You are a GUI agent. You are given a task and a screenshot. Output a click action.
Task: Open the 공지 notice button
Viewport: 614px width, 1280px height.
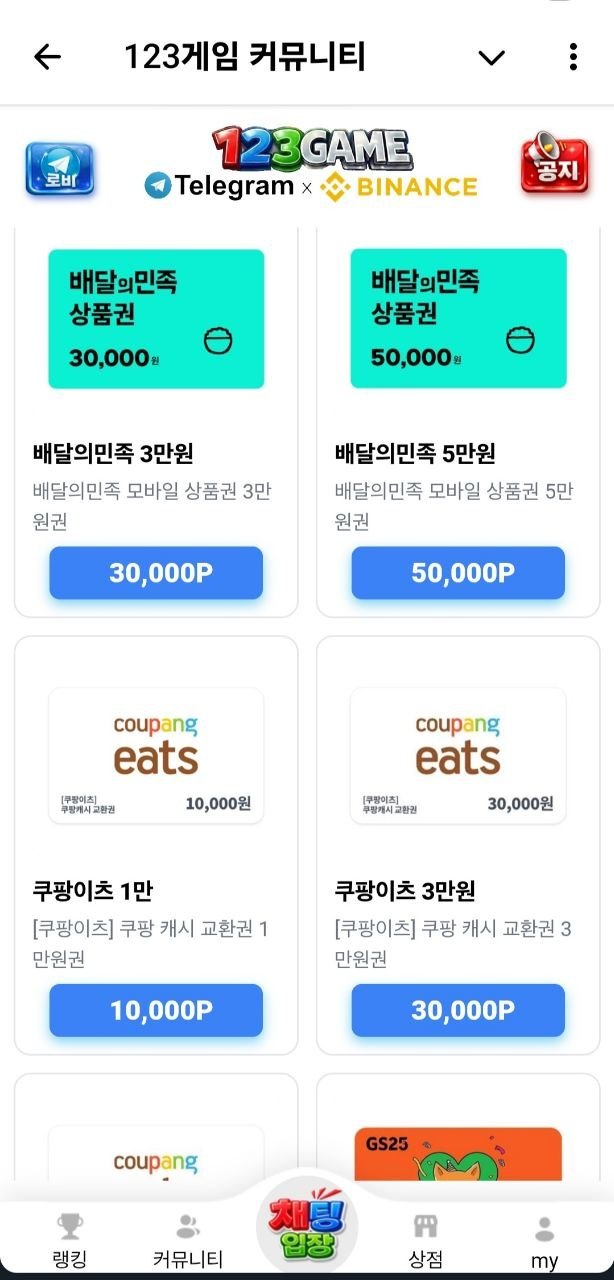tap(554, 168)
